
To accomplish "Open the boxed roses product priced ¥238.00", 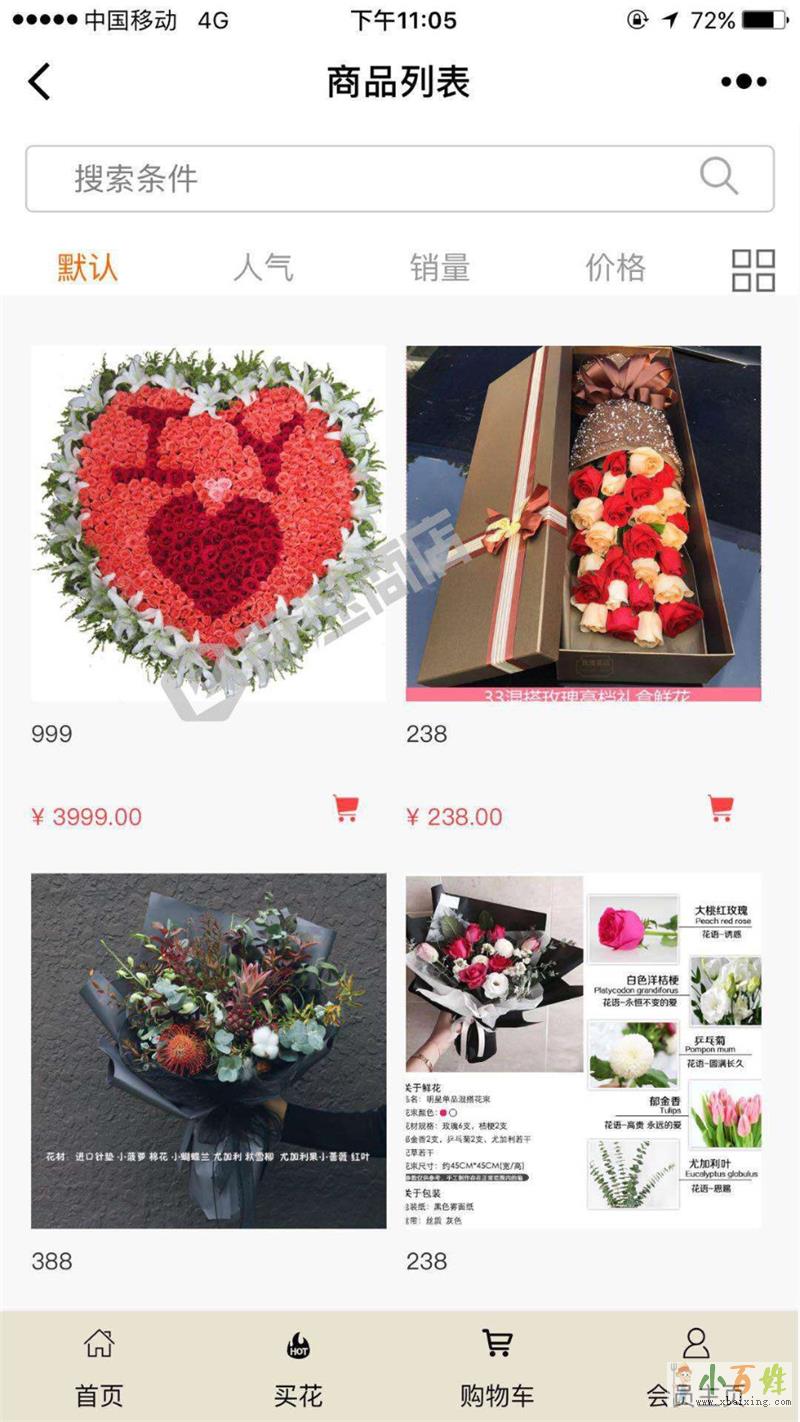I will (x=583, y=523).
